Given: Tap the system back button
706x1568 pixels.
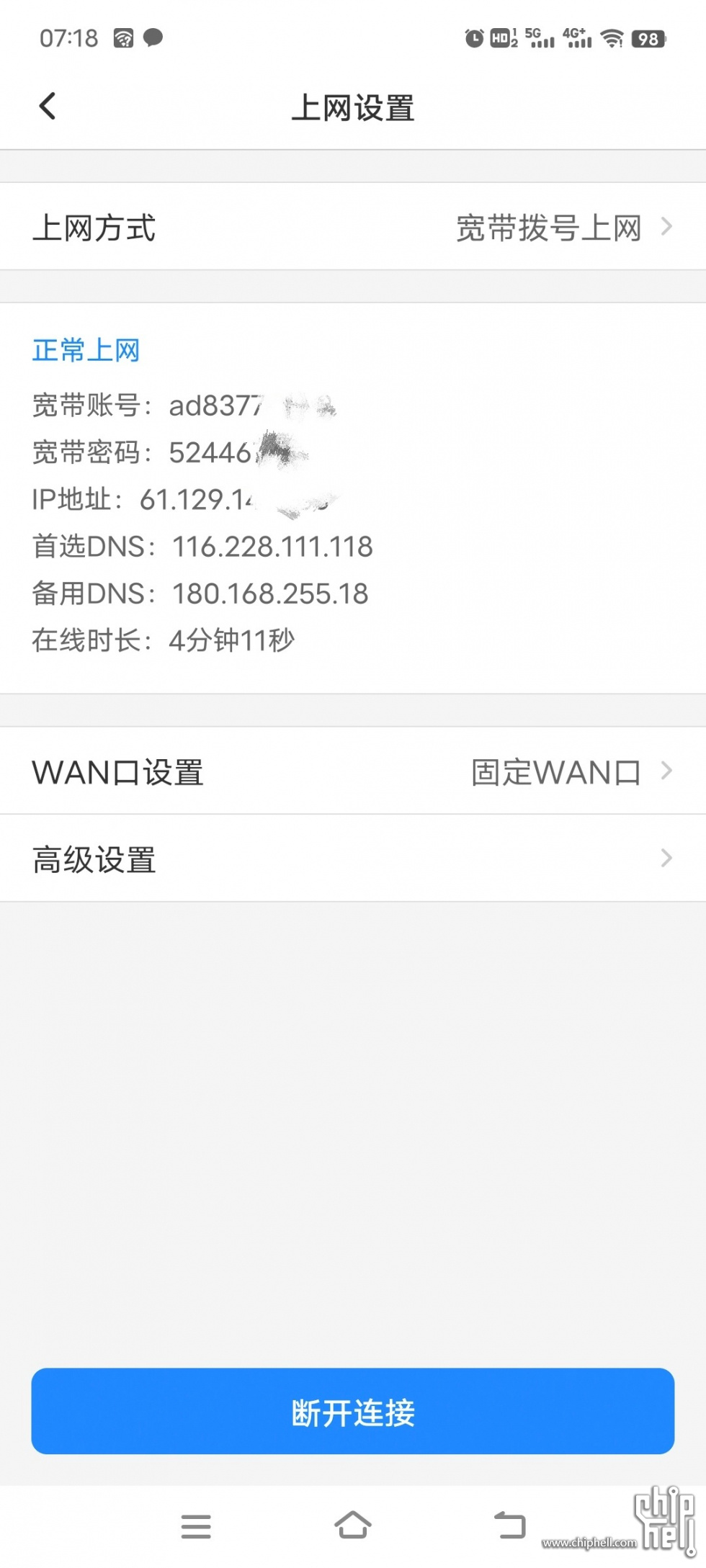Looking at the screenshot, I should point(509,1525).
